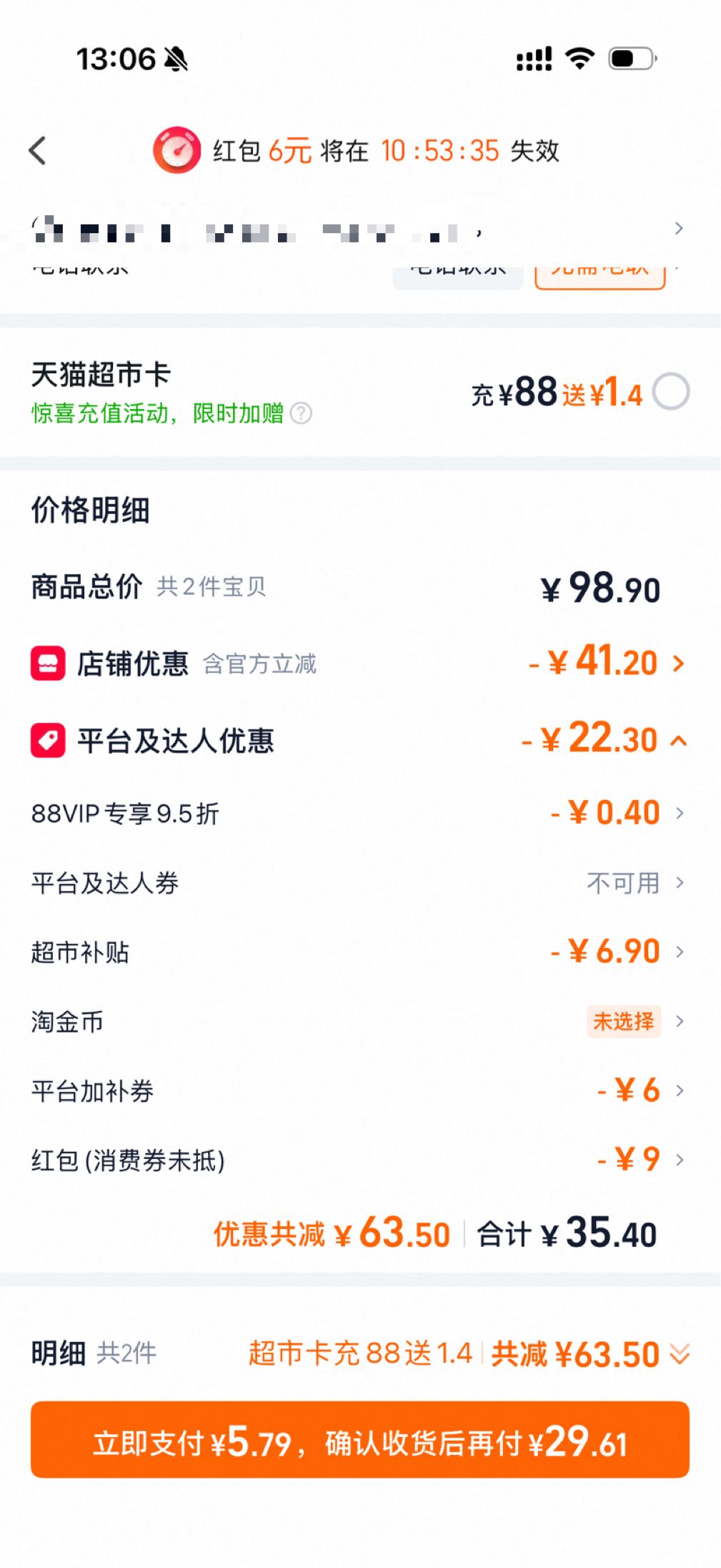The image size is (721, 1568).
Task: Select the 天猫超市卡 recharge ¥88 option
Action: click(x=671, y=392)
